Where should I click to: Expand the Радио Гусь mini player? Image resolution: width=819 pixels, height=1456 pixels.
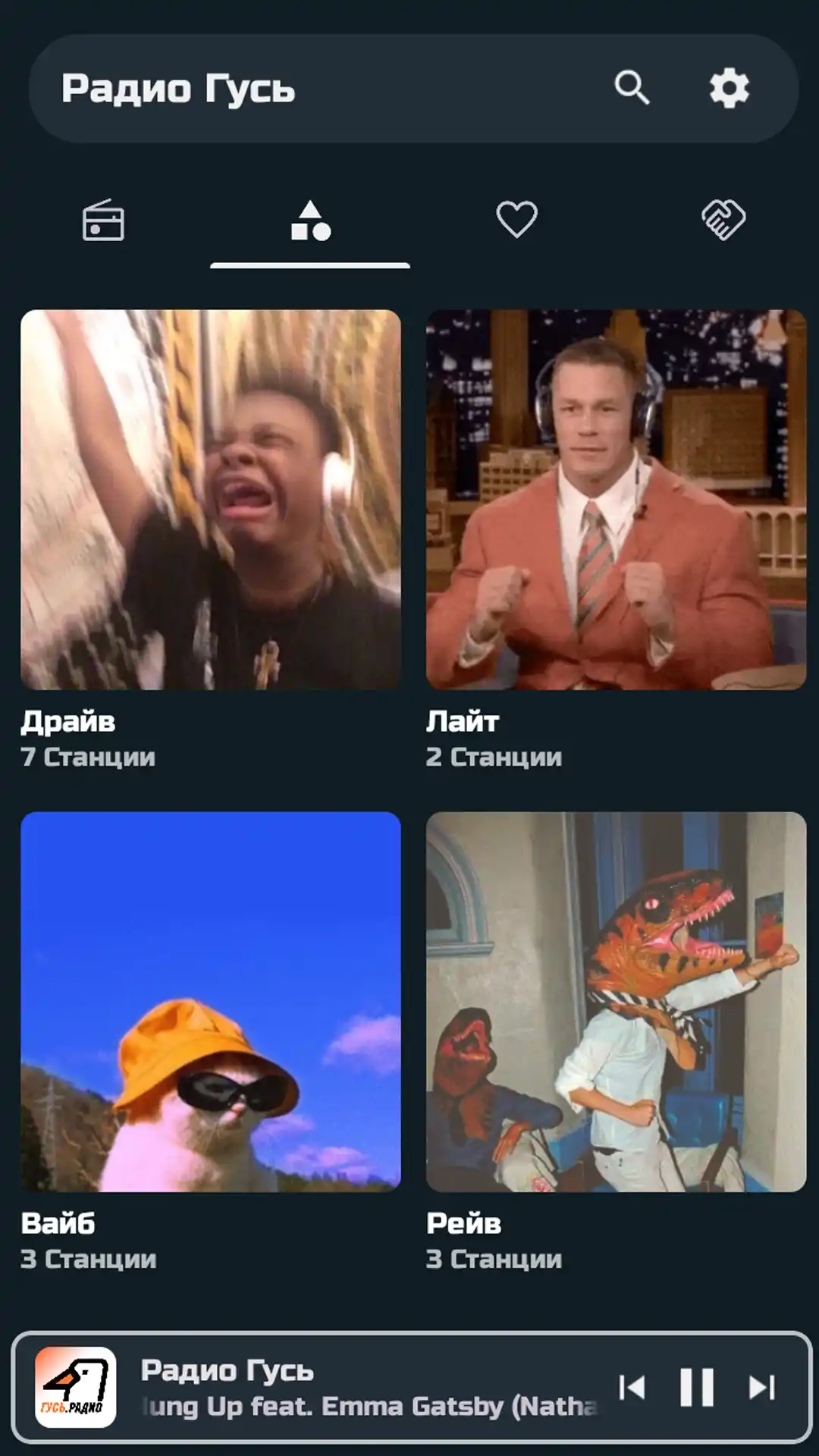pos(364,1387)
